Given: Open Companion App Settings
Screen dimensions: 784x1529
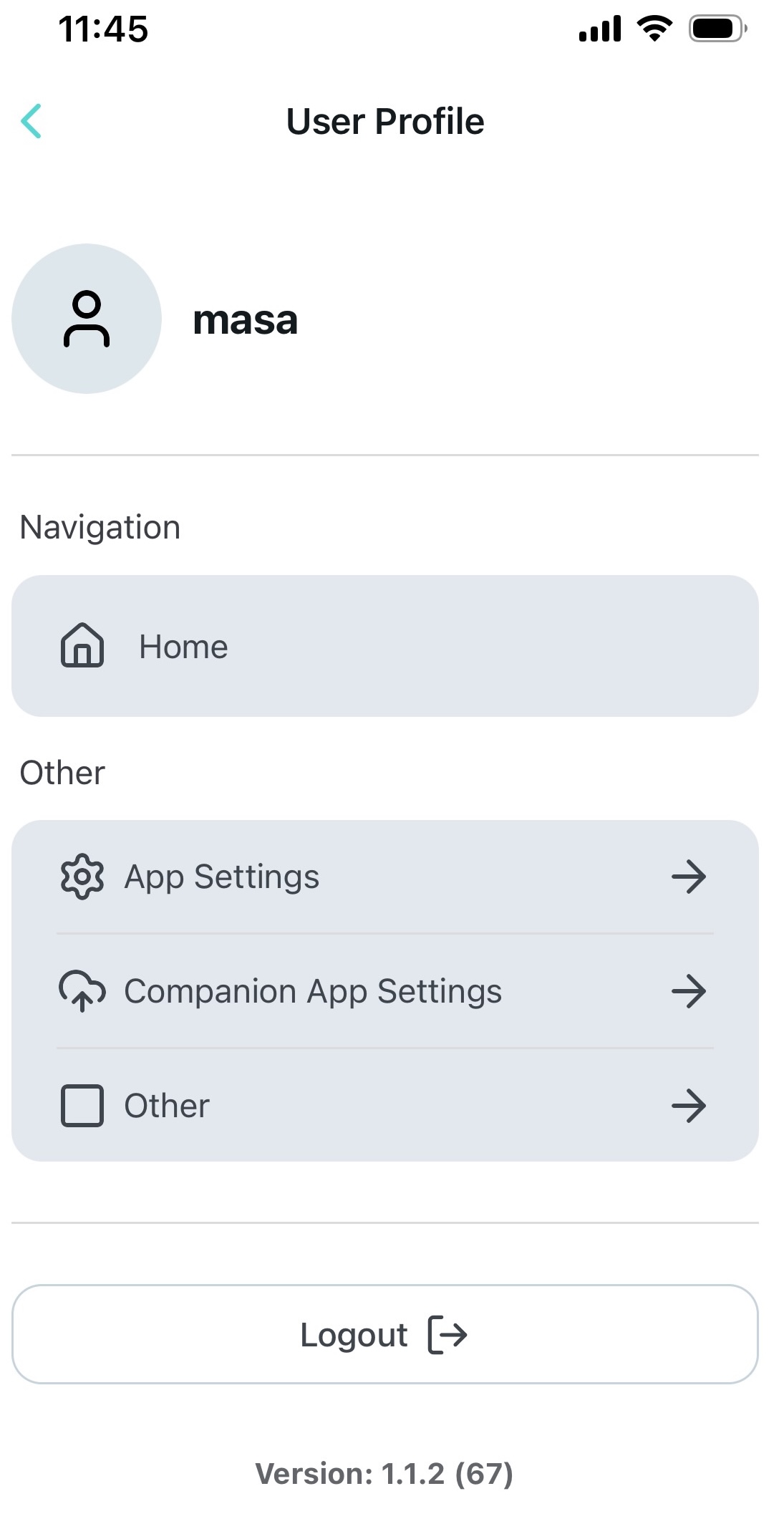Looking at the screenshot, I should pos(384,991).
